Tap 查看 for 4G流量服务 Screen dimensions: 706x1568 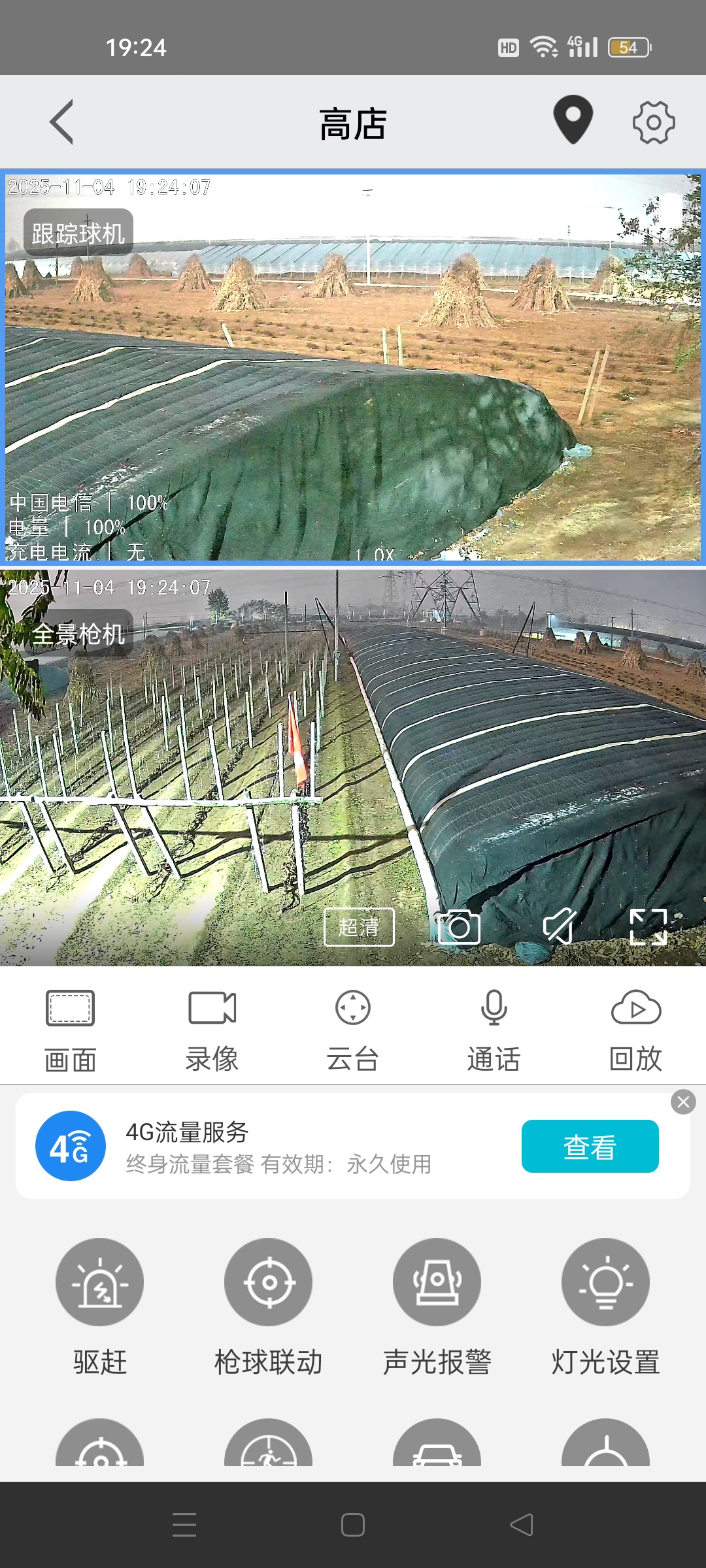pos(590,1146)
